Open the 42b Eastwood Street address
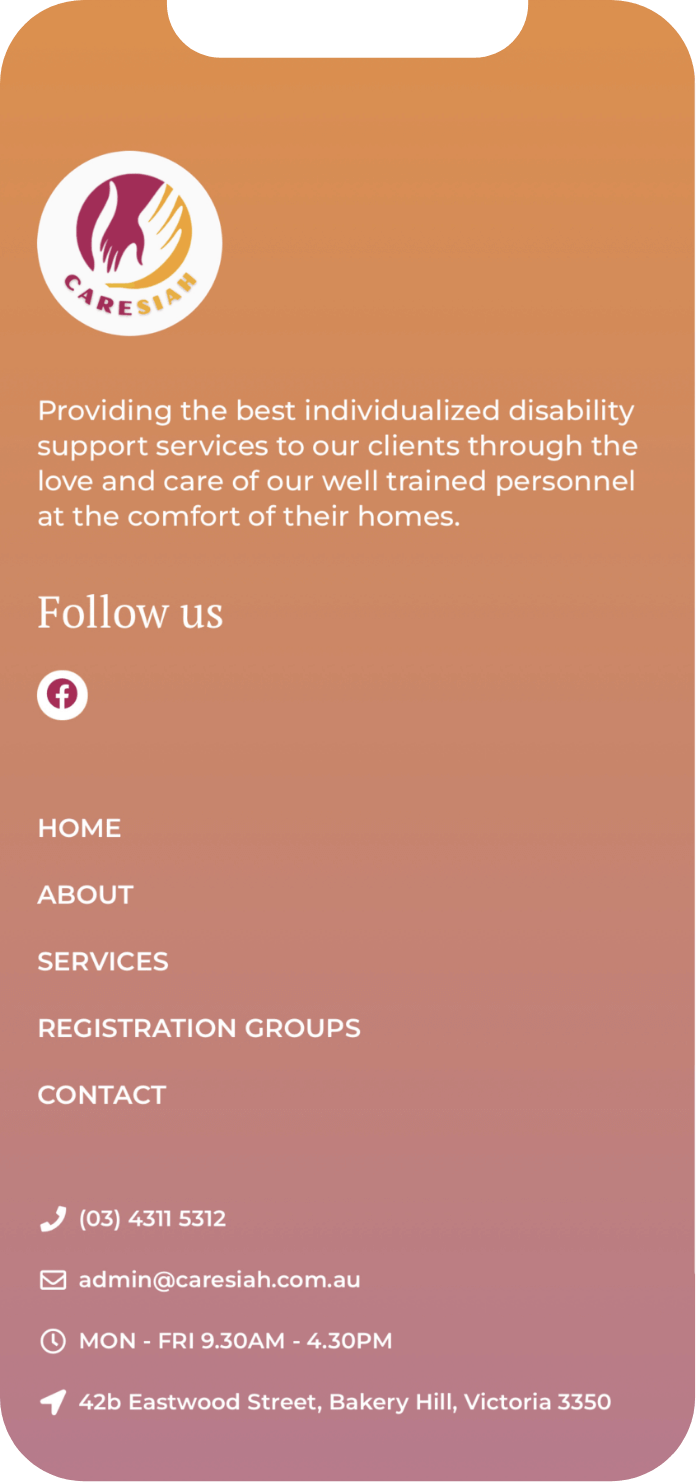The image size is (696, 1482). [x=344, y=1402]
